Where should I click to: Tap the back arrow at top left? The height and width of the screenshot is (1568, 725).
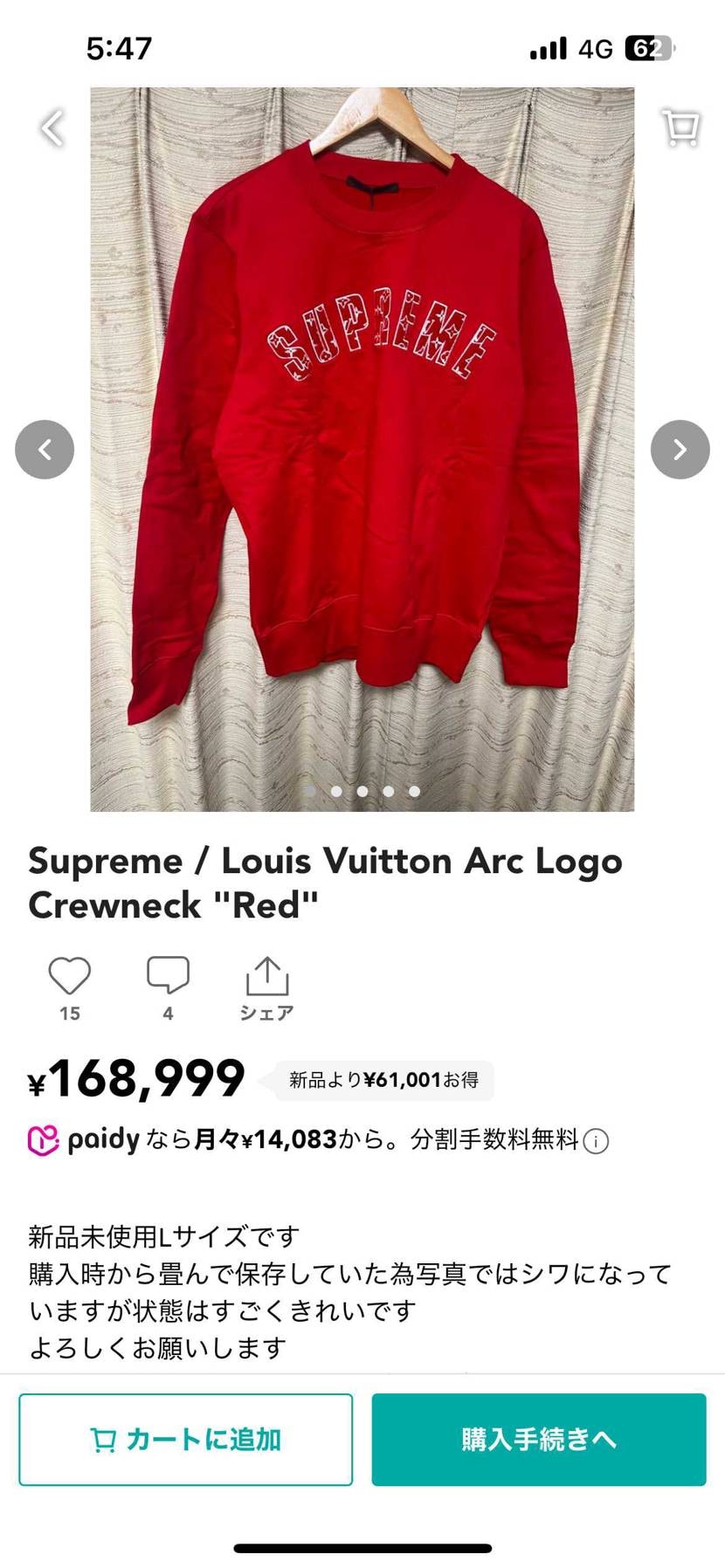coord(51,127)
